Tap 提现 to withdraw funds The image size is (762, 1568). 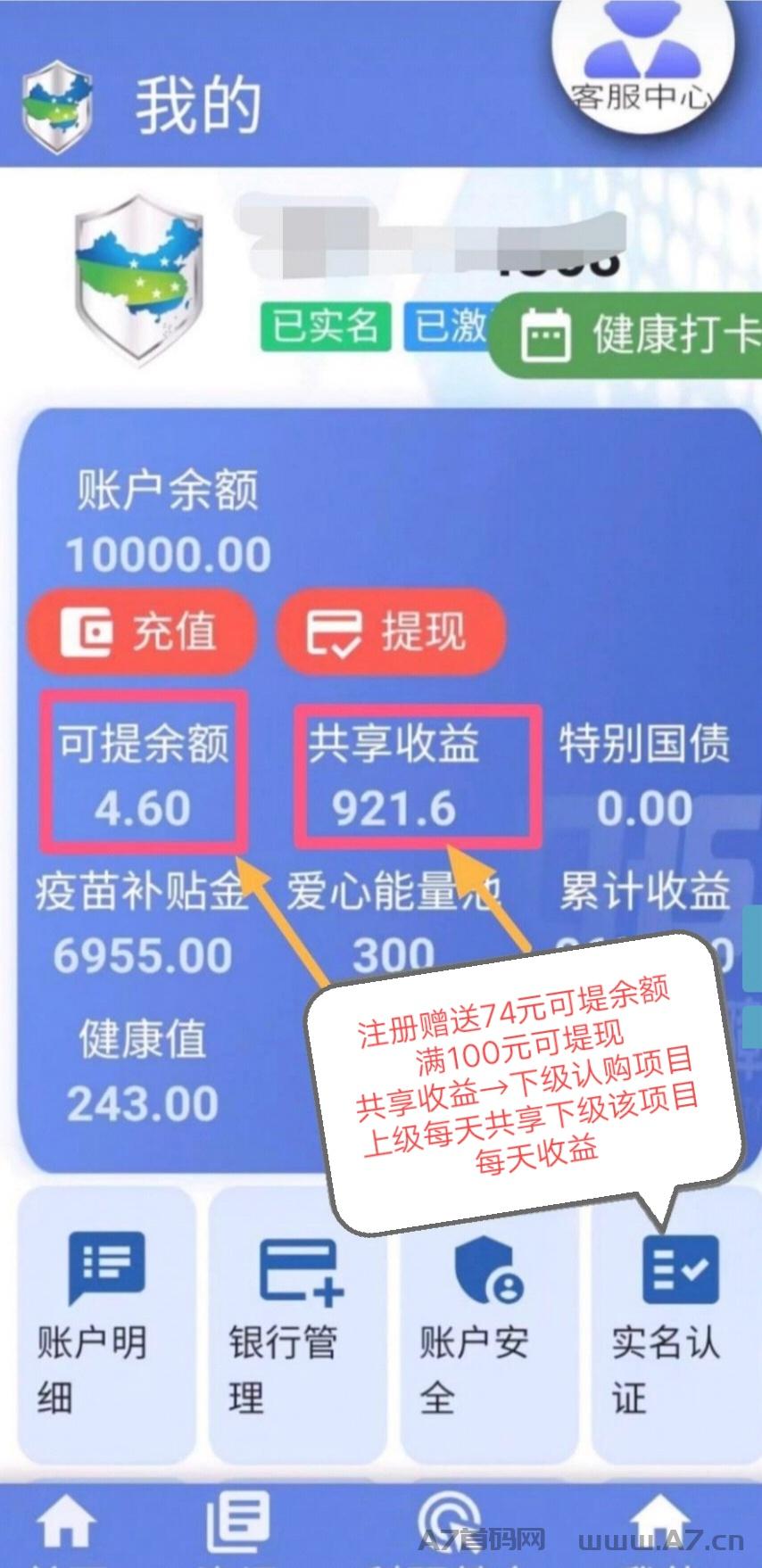click(x=390, y=631)
